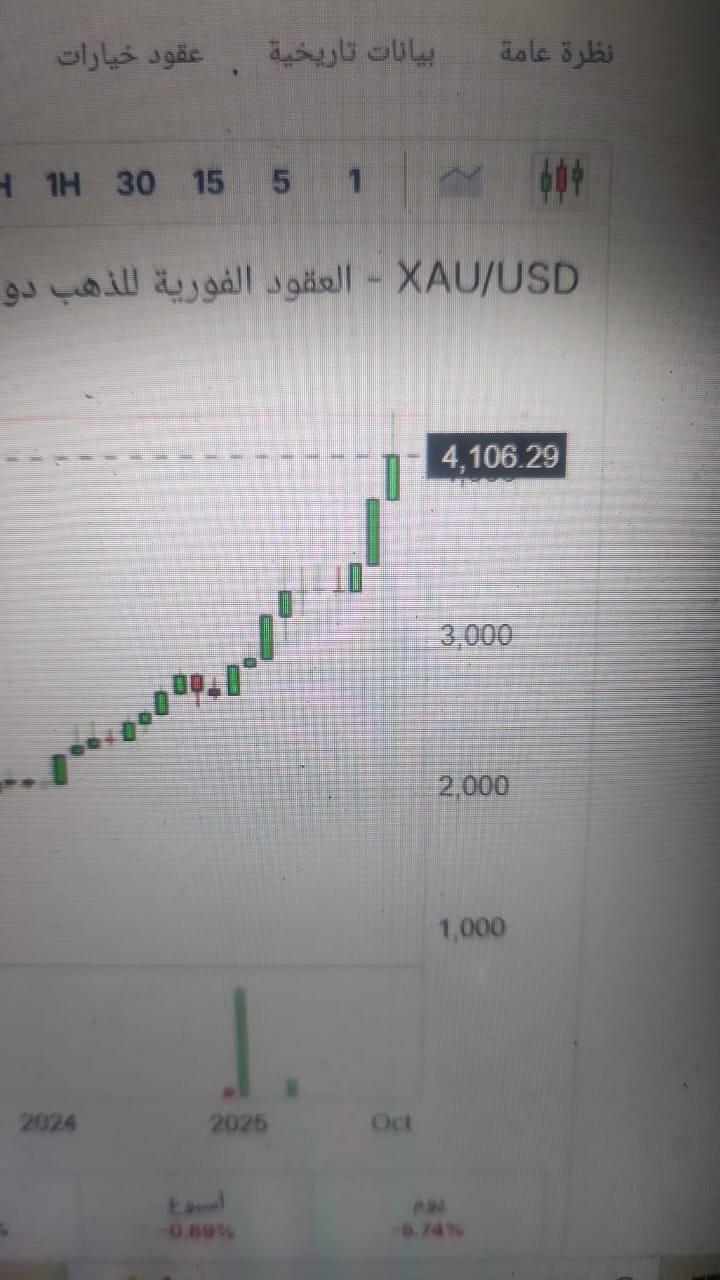Set the chart interval to 30
The image size is (720, 1280).
point(135,183)
